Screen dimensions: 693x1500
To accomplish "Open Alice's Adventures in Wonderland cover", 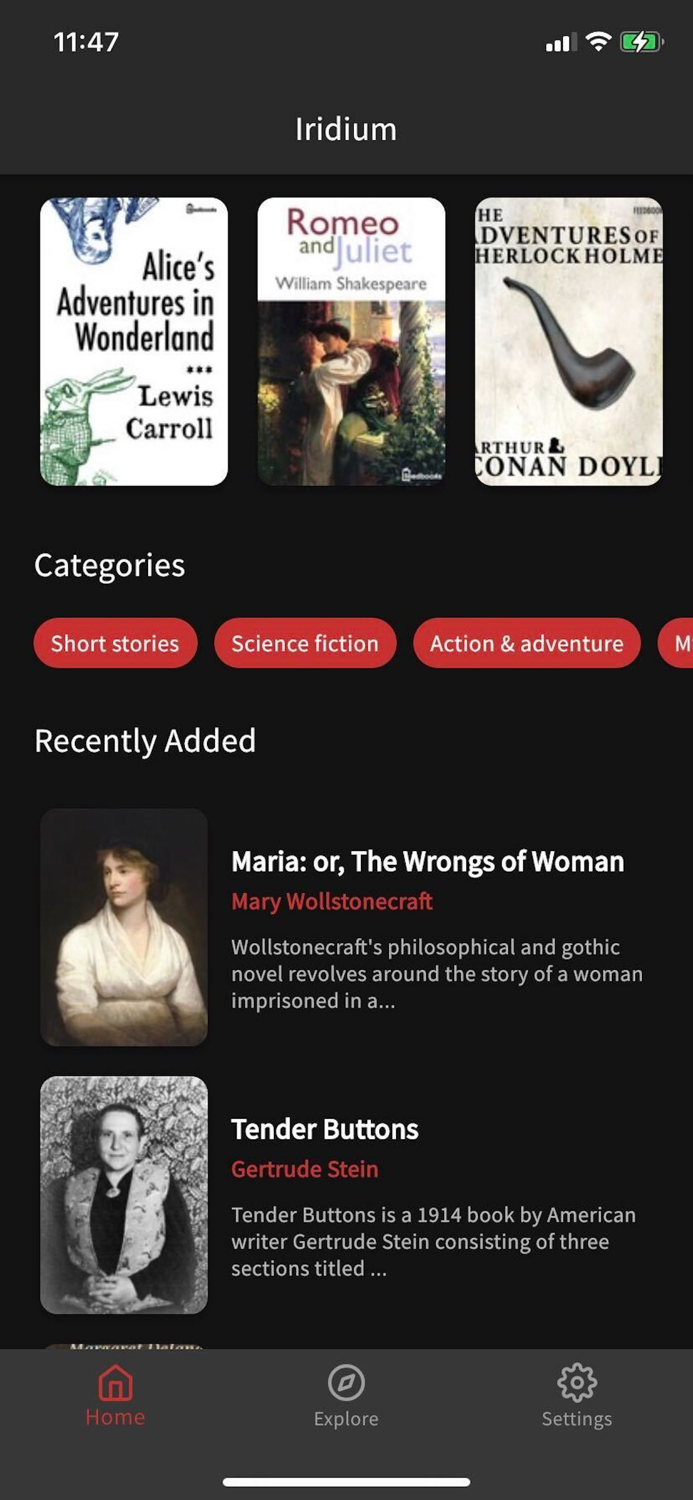I will 134,342.
